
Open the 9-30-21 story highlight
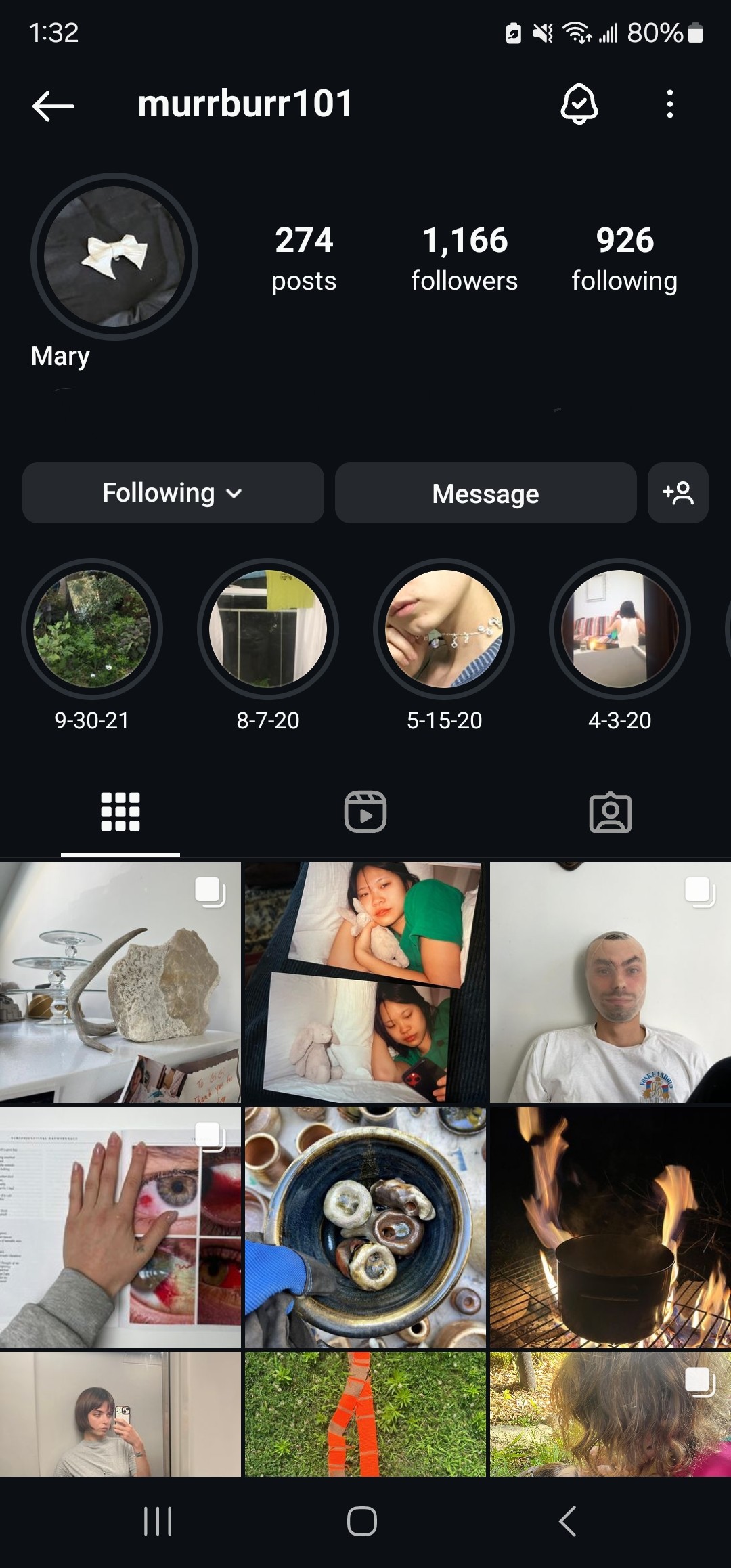[92, 629]
